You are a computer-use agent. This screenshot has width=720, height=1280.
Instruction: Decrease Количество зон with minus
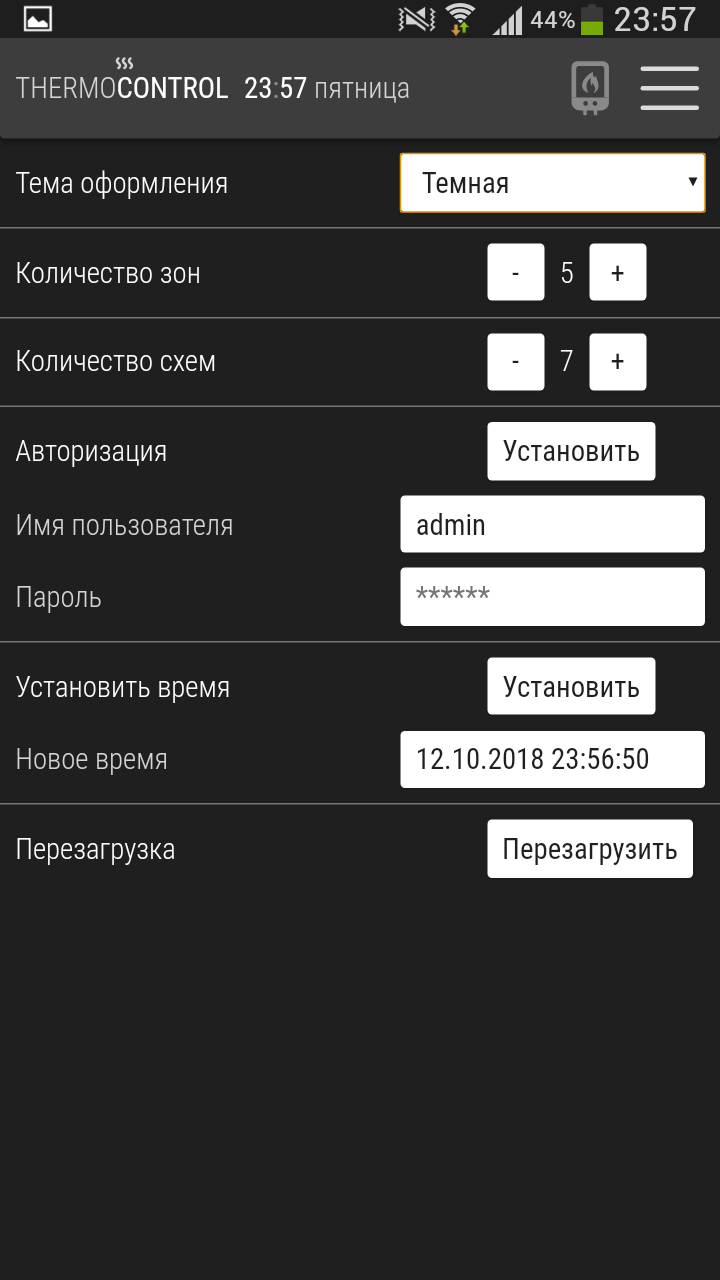(516, 272)
